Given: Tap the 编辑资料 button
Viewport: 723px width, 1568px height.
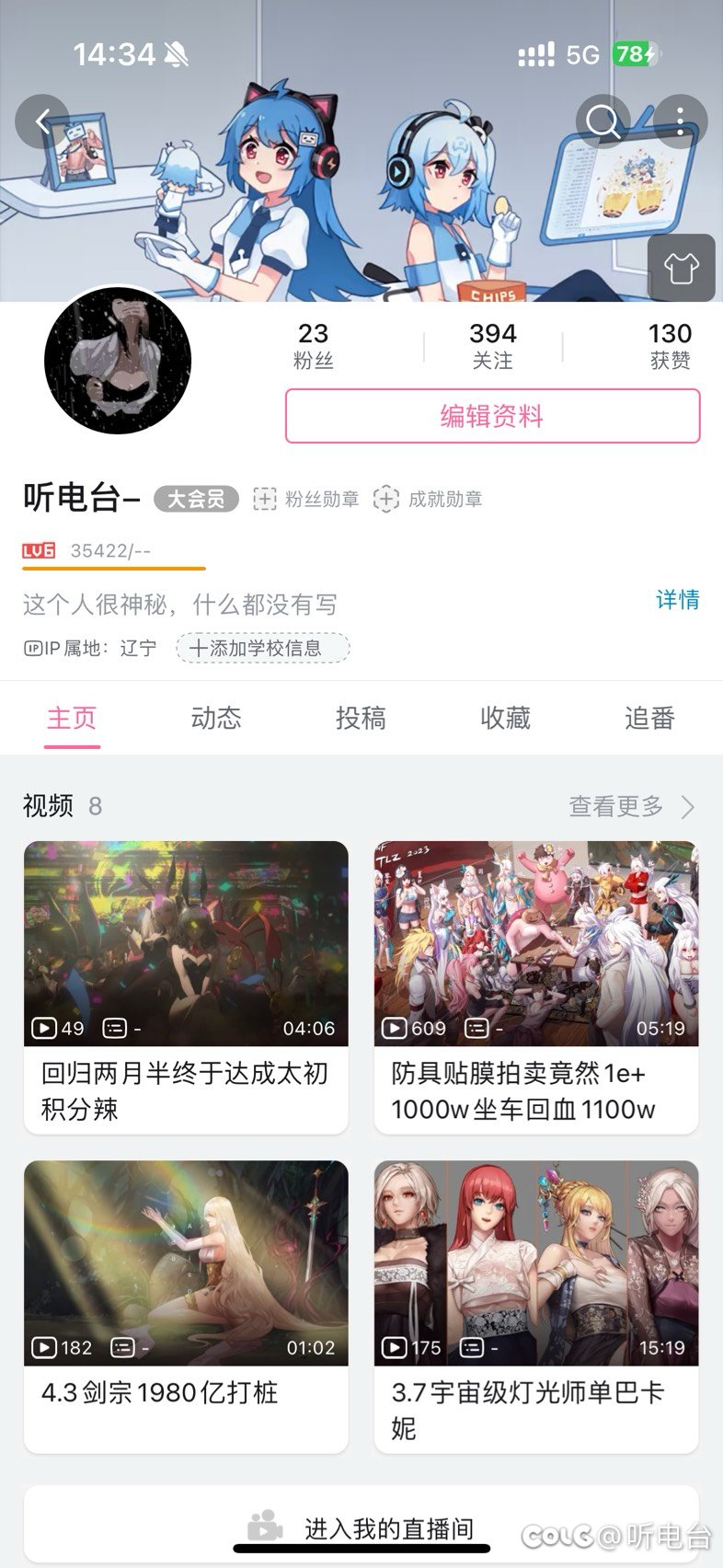Looking at the screenshot, I should pyautogui.click(x=492, y=416).
